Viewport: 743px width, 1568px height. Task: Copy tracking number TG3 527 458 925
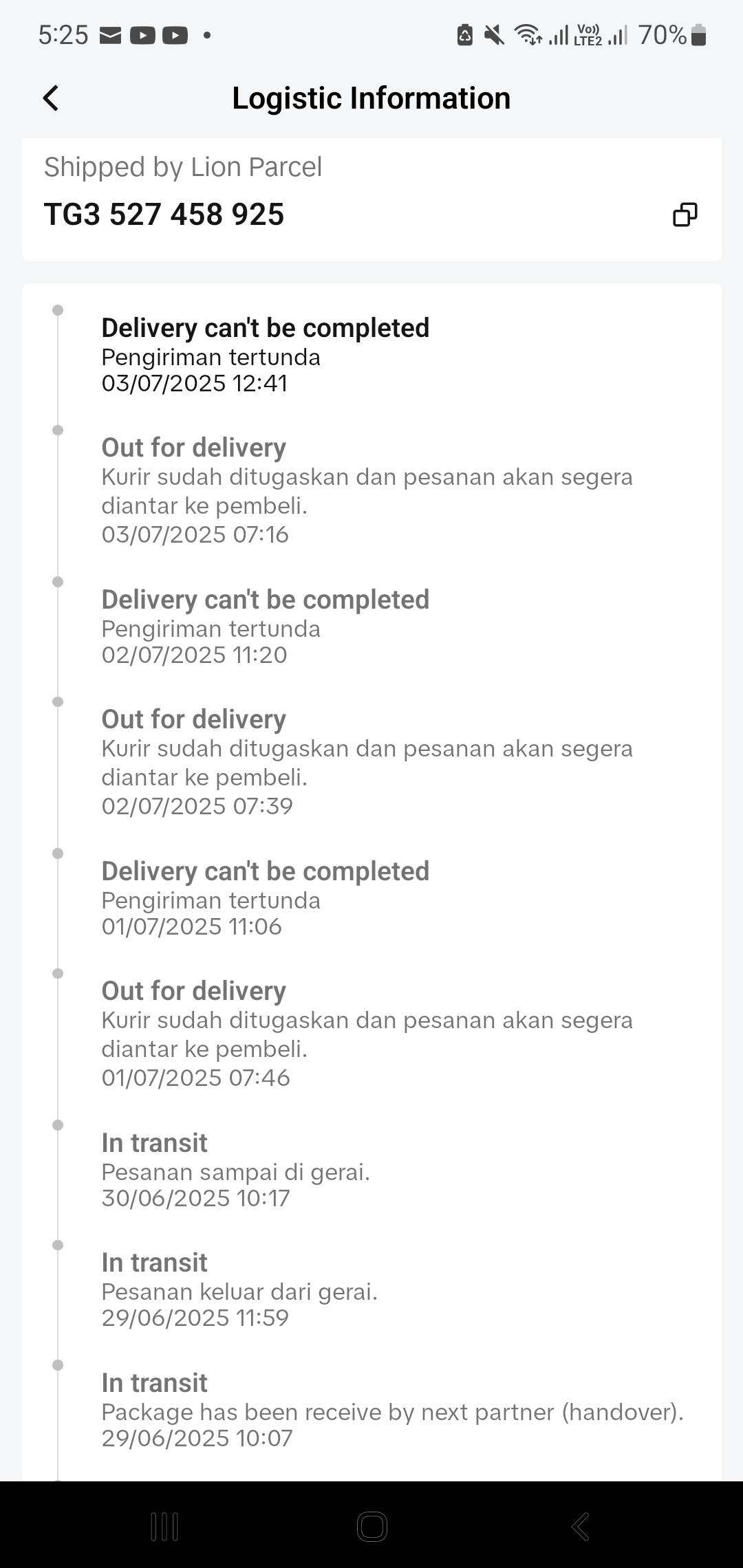pyautogui.click(x=685, y=215)
